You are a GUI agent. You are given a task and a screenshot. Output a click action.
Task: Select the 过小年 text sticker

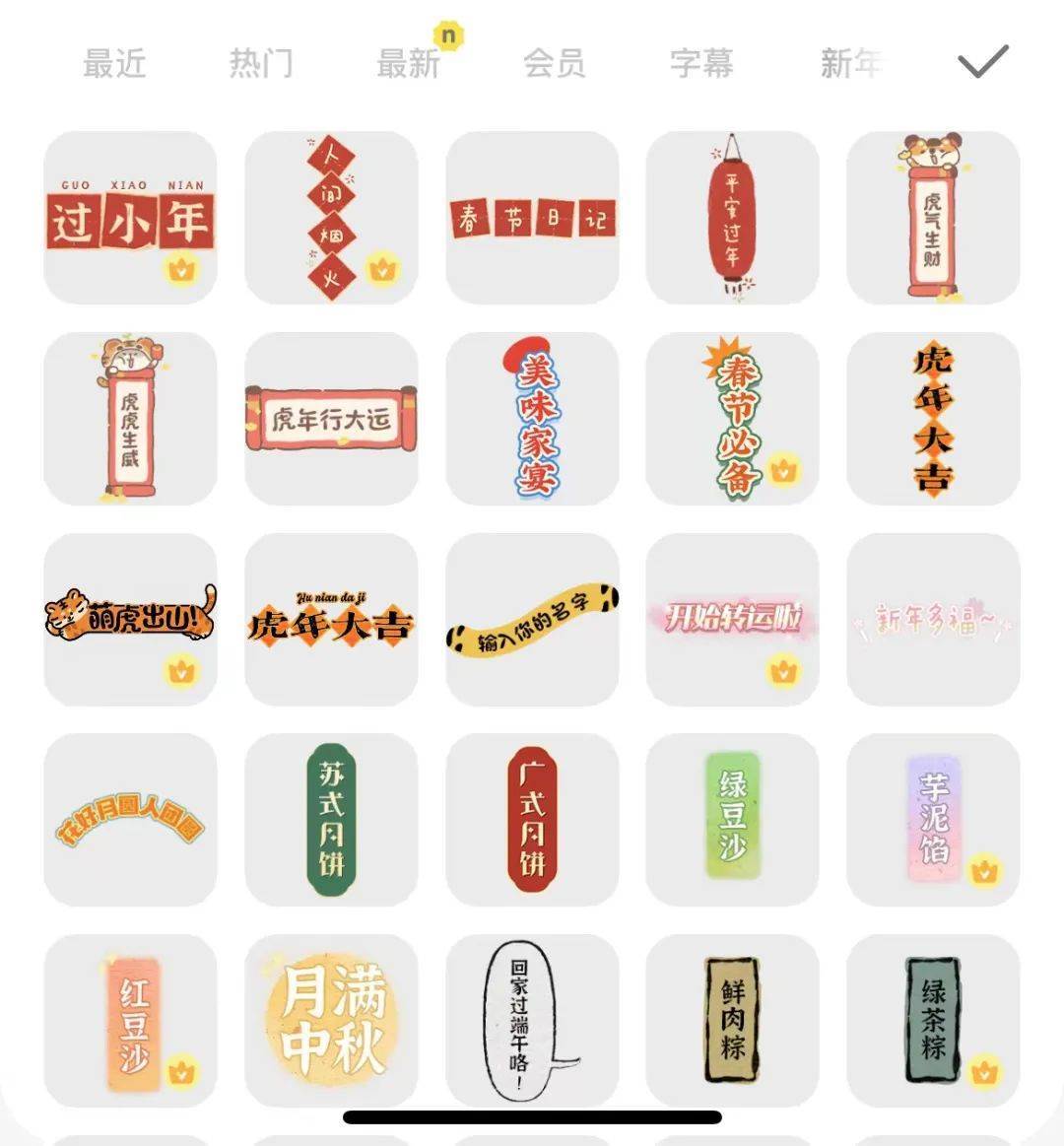click(x=130, y=218)
